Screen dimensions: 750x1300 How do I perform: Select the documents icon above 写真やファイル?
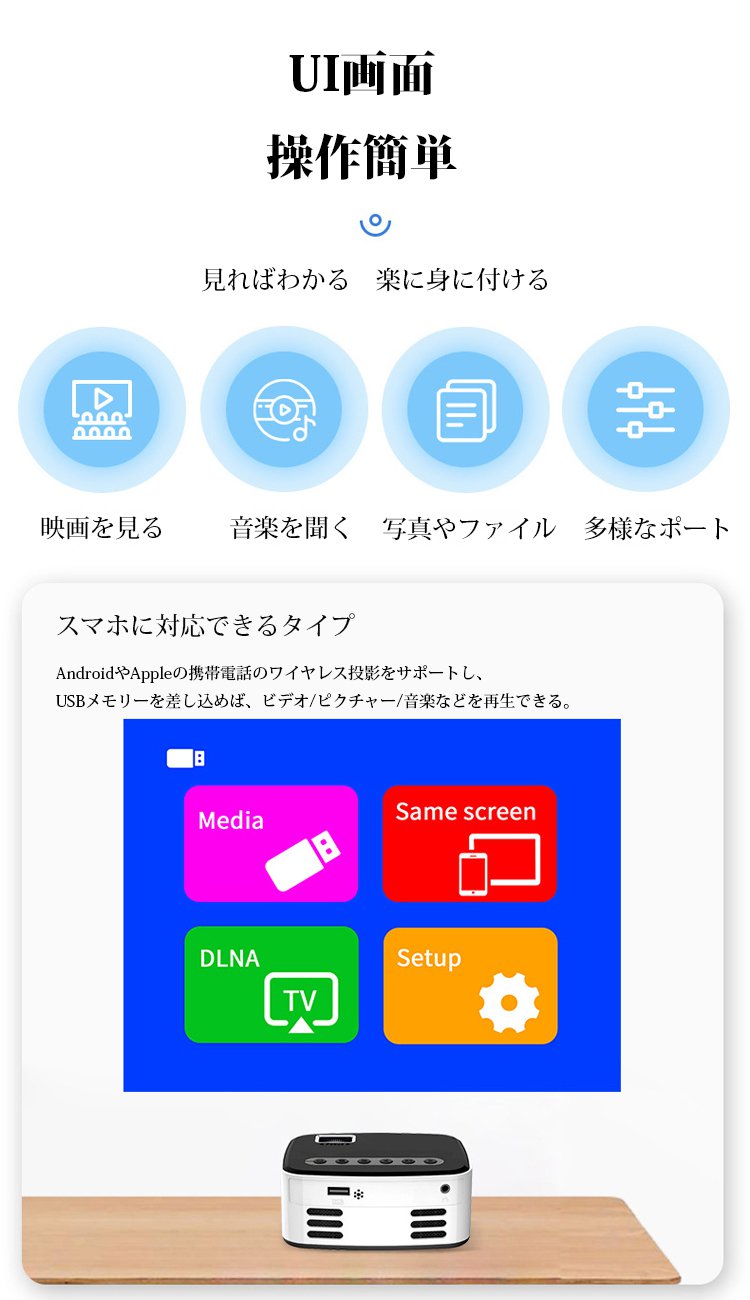(466, 408)
